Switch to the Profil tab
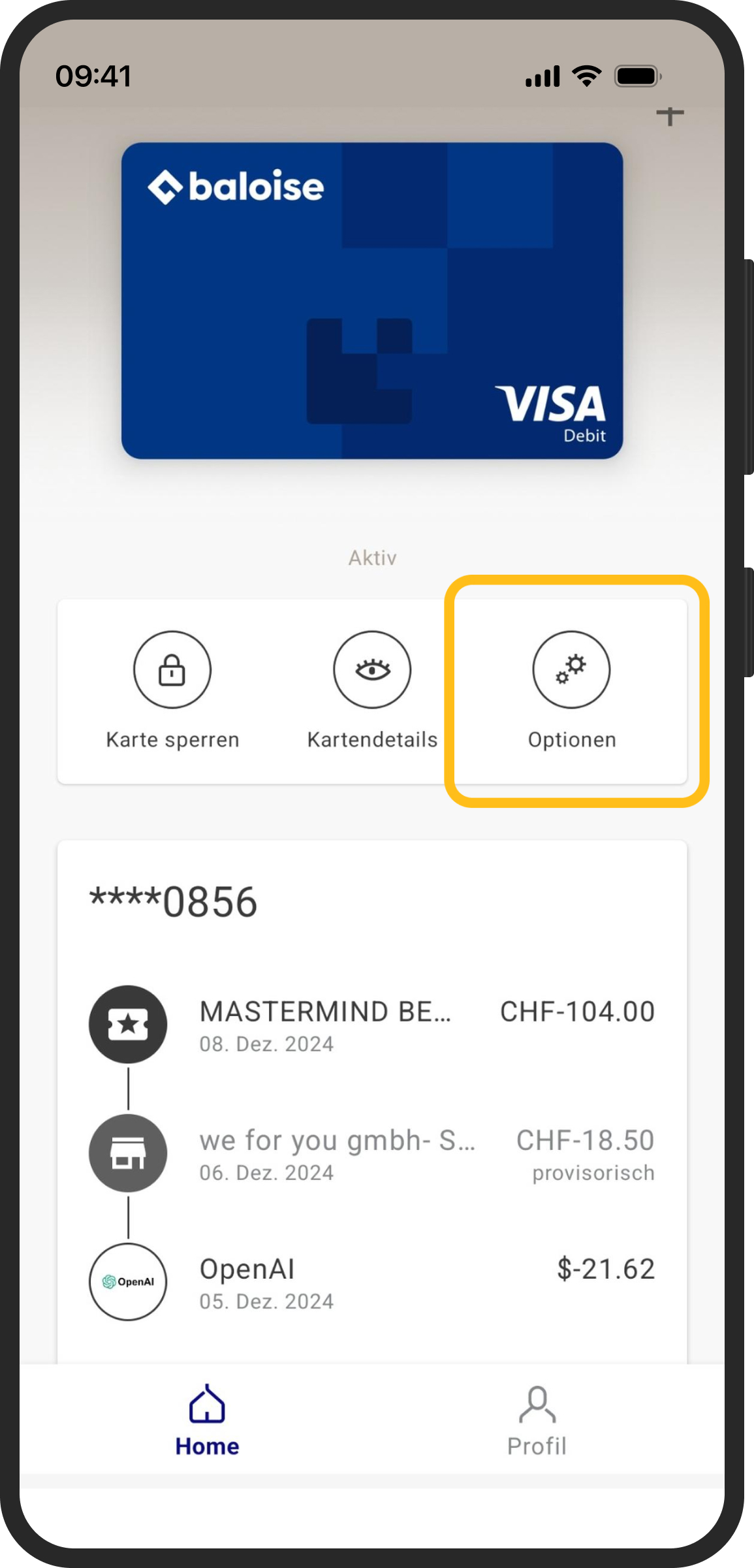754x1568 pixels. point(537,1421)
